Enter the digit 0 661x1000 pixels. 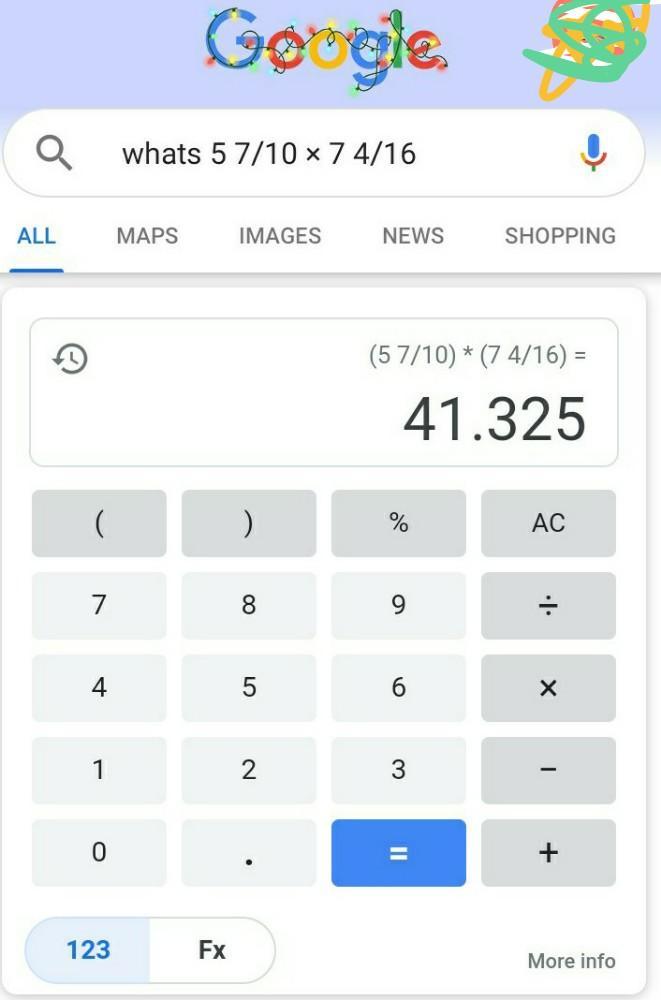(x=99, y=852)
